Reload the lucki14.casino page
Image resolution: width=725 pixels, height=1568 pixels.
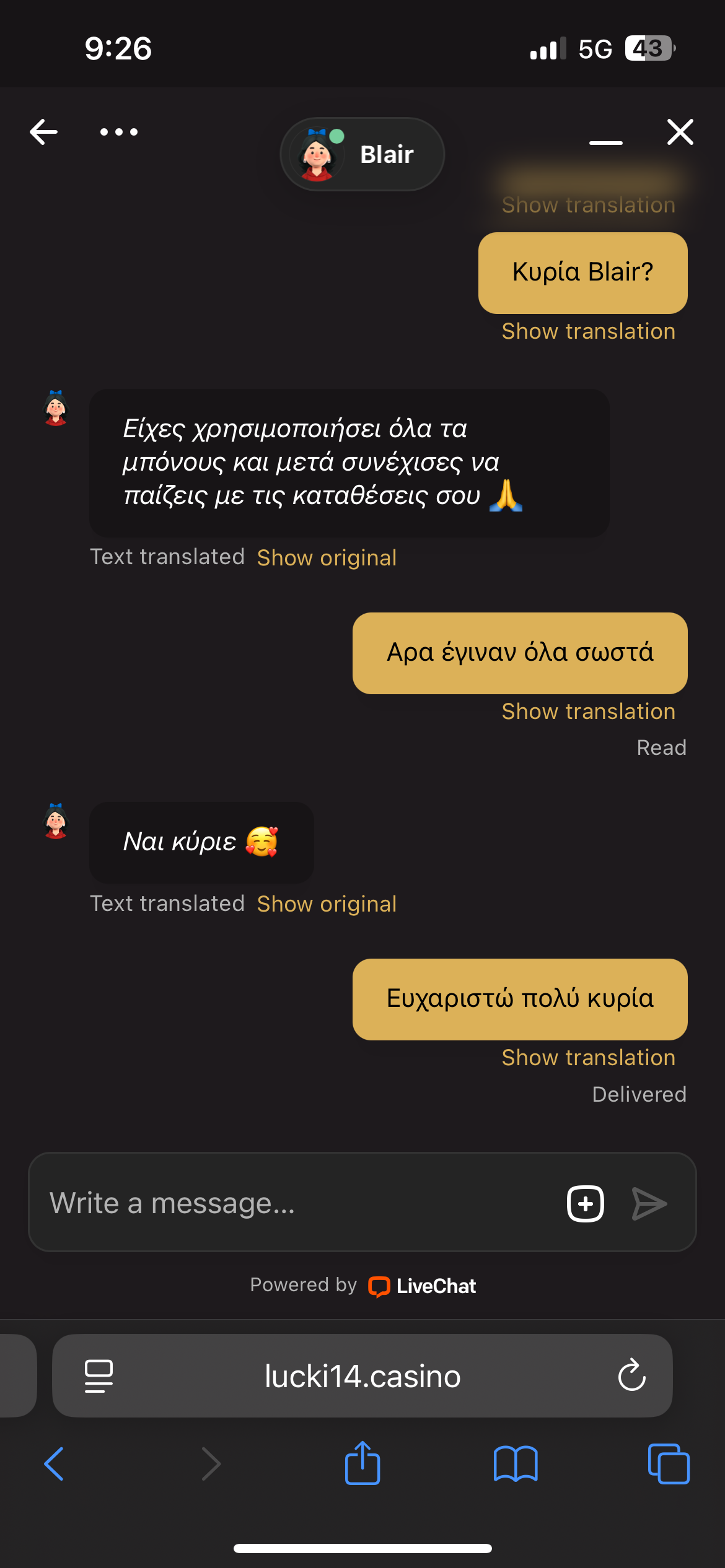(631, 1376)
